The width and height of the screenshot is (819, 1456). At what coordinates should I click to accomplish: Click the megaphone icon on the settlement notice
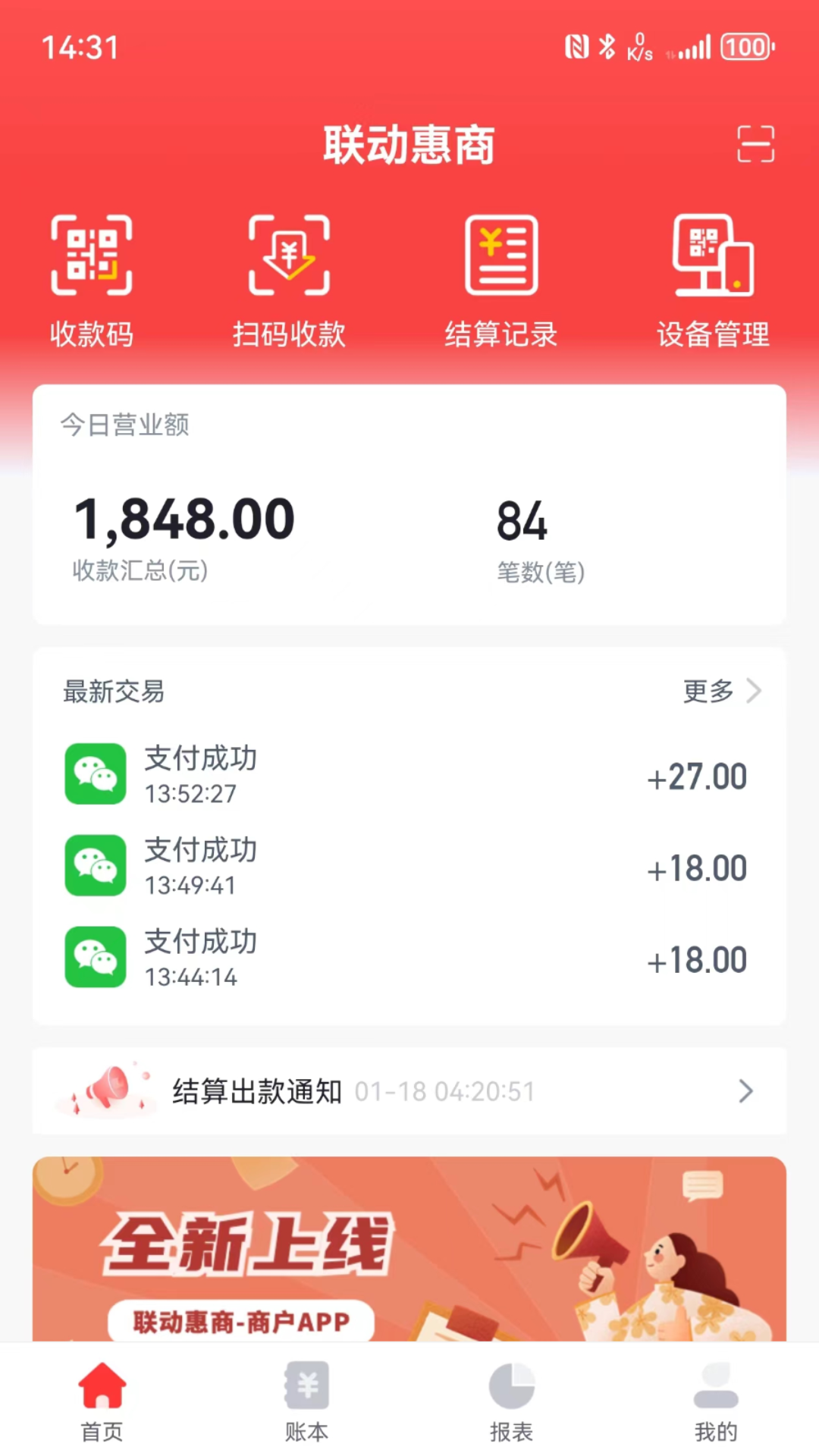tap(106, 1090)
